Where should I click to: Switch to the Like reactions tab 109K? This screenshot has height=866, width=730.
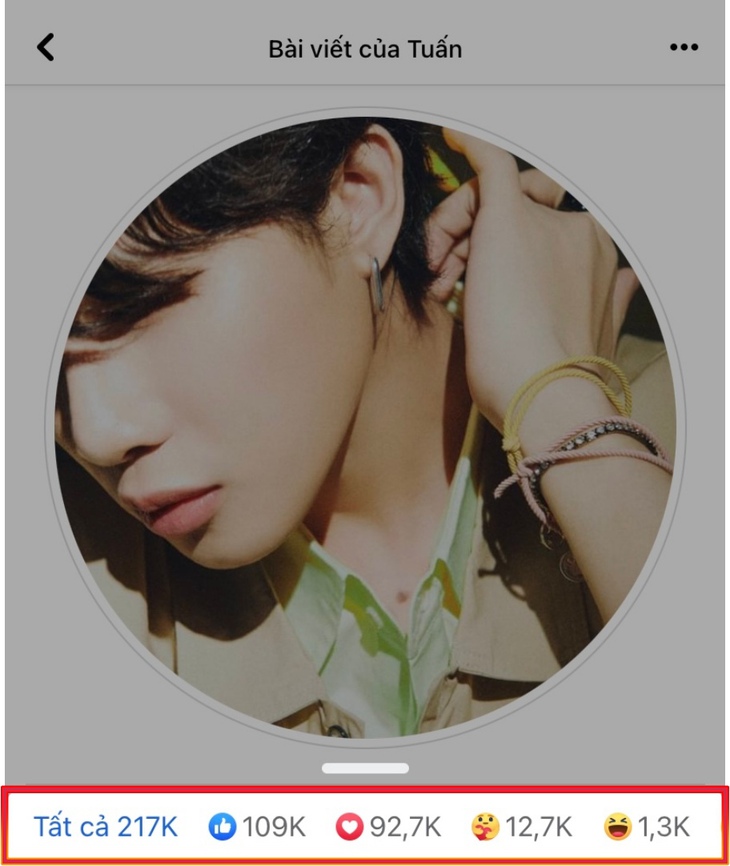257,827
